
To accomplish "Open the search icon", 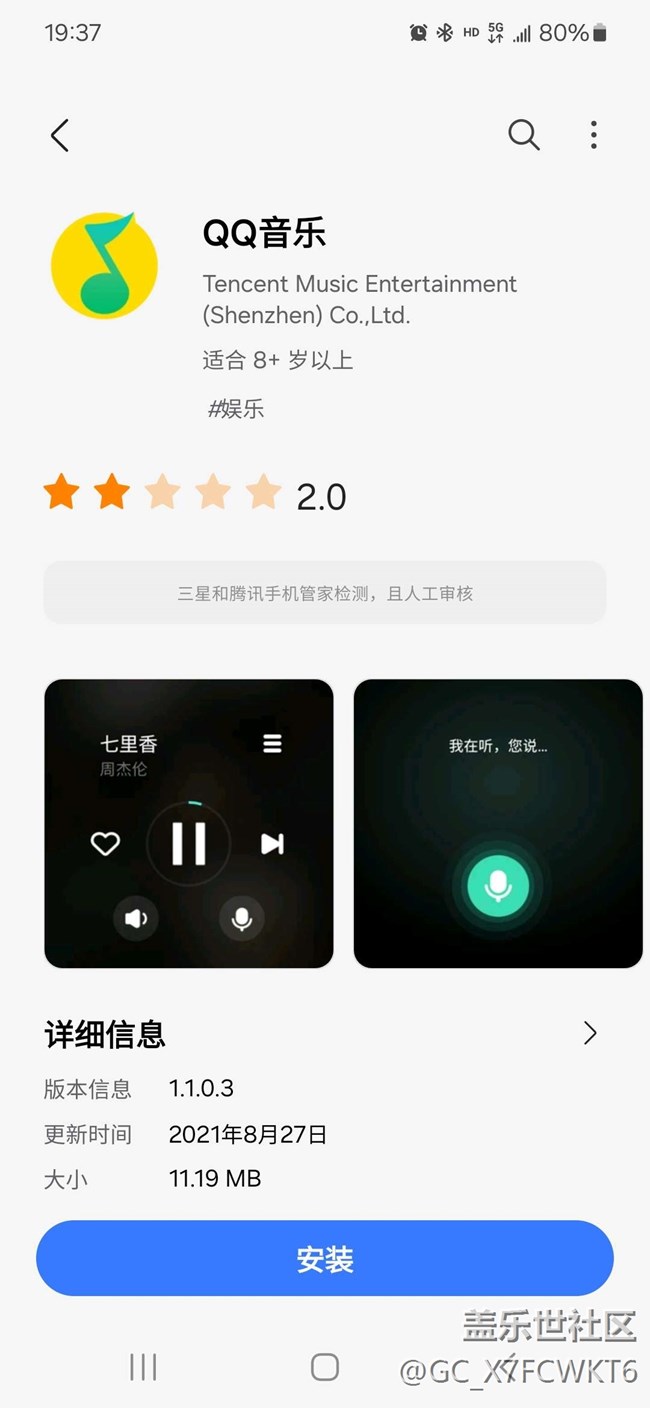I will [523, 134].
